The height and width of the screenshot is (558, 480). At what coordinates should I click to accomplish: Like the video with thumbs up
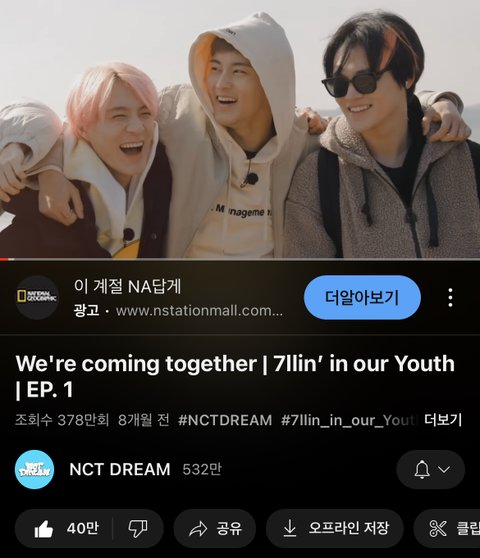(x=64, y=528)
